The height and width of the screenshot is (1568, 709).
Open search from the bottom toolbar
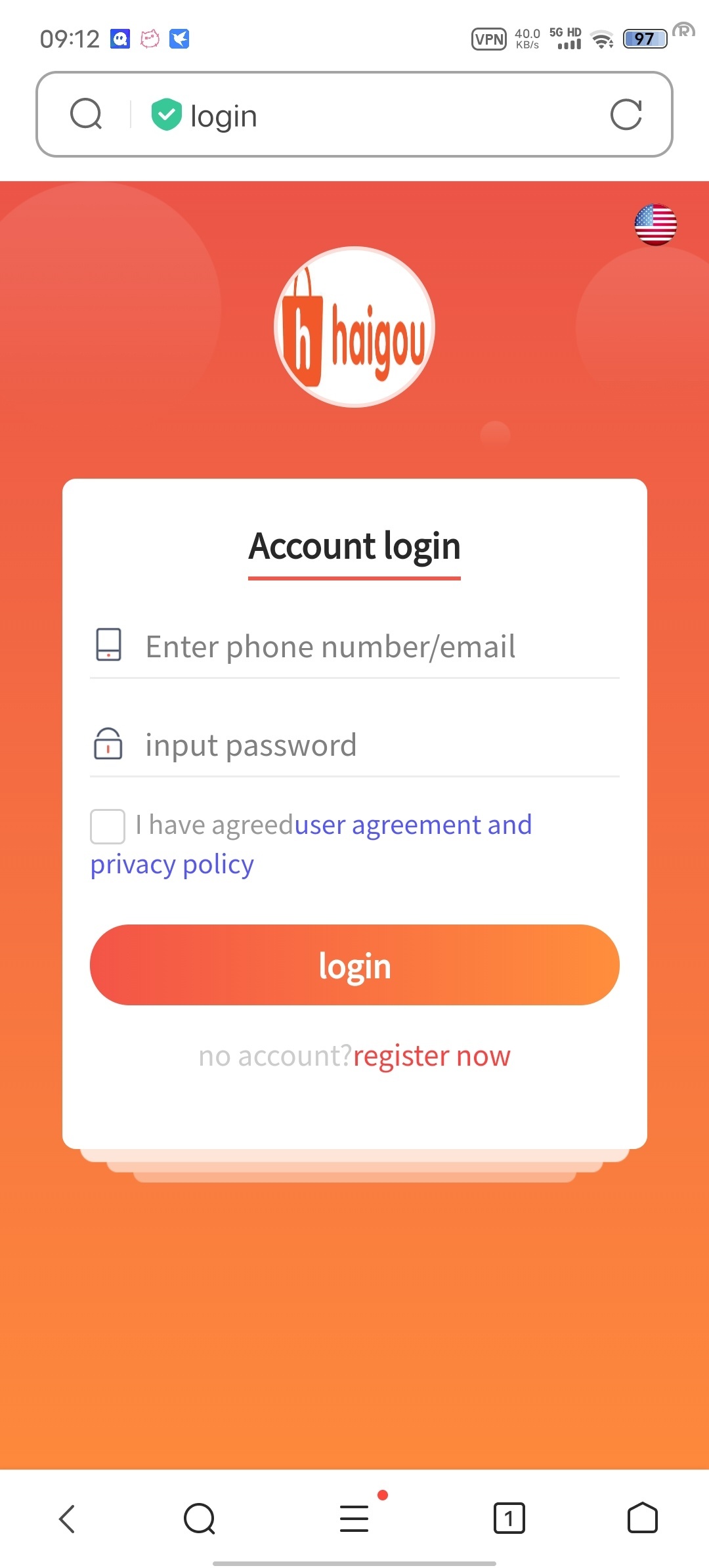(200, 1518)
